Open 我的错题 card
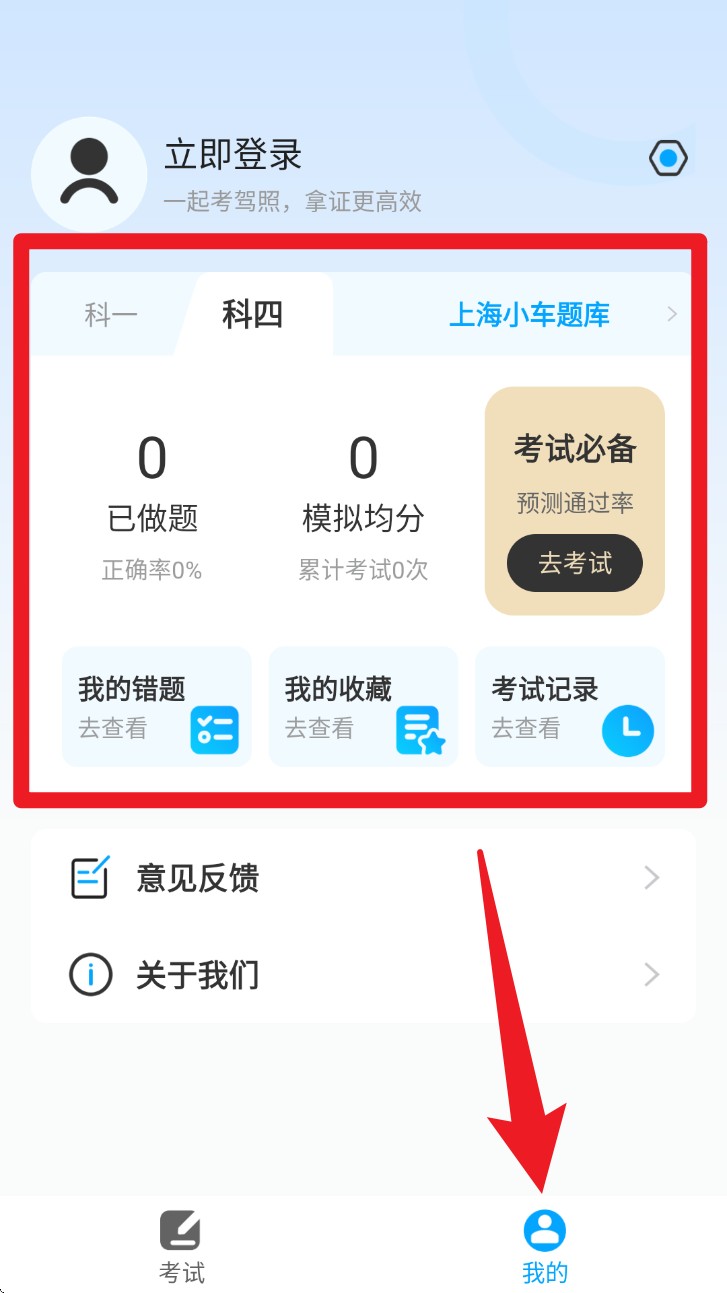The image size is (727, 1293). pos(157,707)
